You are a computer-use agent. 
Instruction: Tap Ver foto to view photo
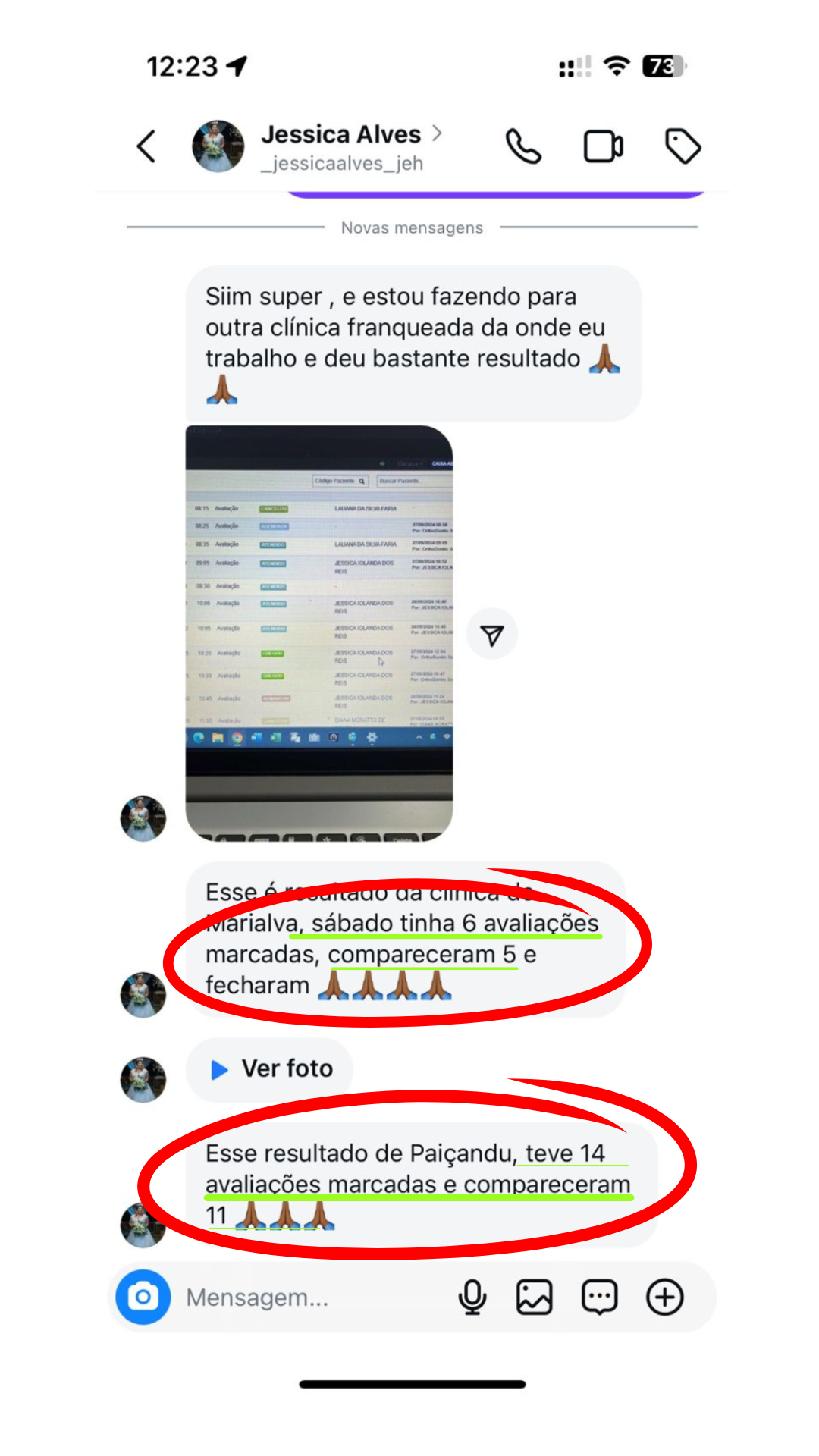point(271,1069)
